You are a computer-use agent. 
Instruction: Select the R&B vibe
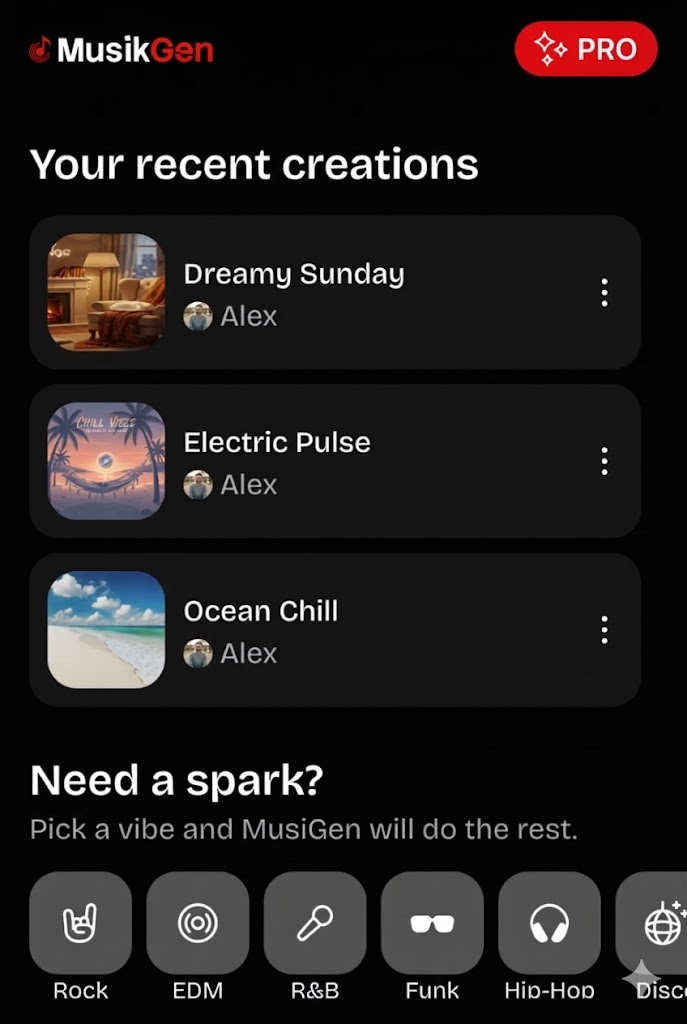314,923
